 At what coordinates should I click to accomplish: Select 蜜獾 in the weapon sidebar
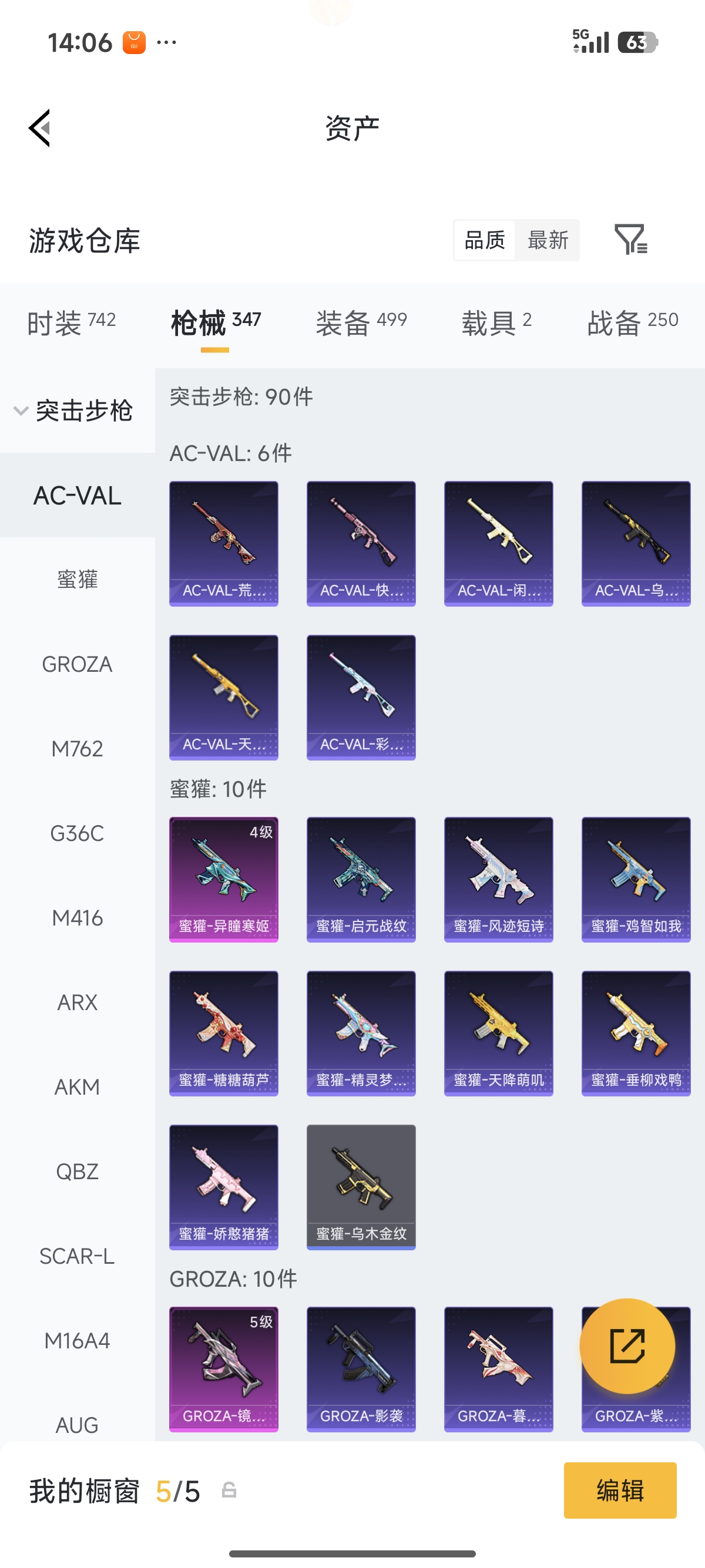click(78, 579)
